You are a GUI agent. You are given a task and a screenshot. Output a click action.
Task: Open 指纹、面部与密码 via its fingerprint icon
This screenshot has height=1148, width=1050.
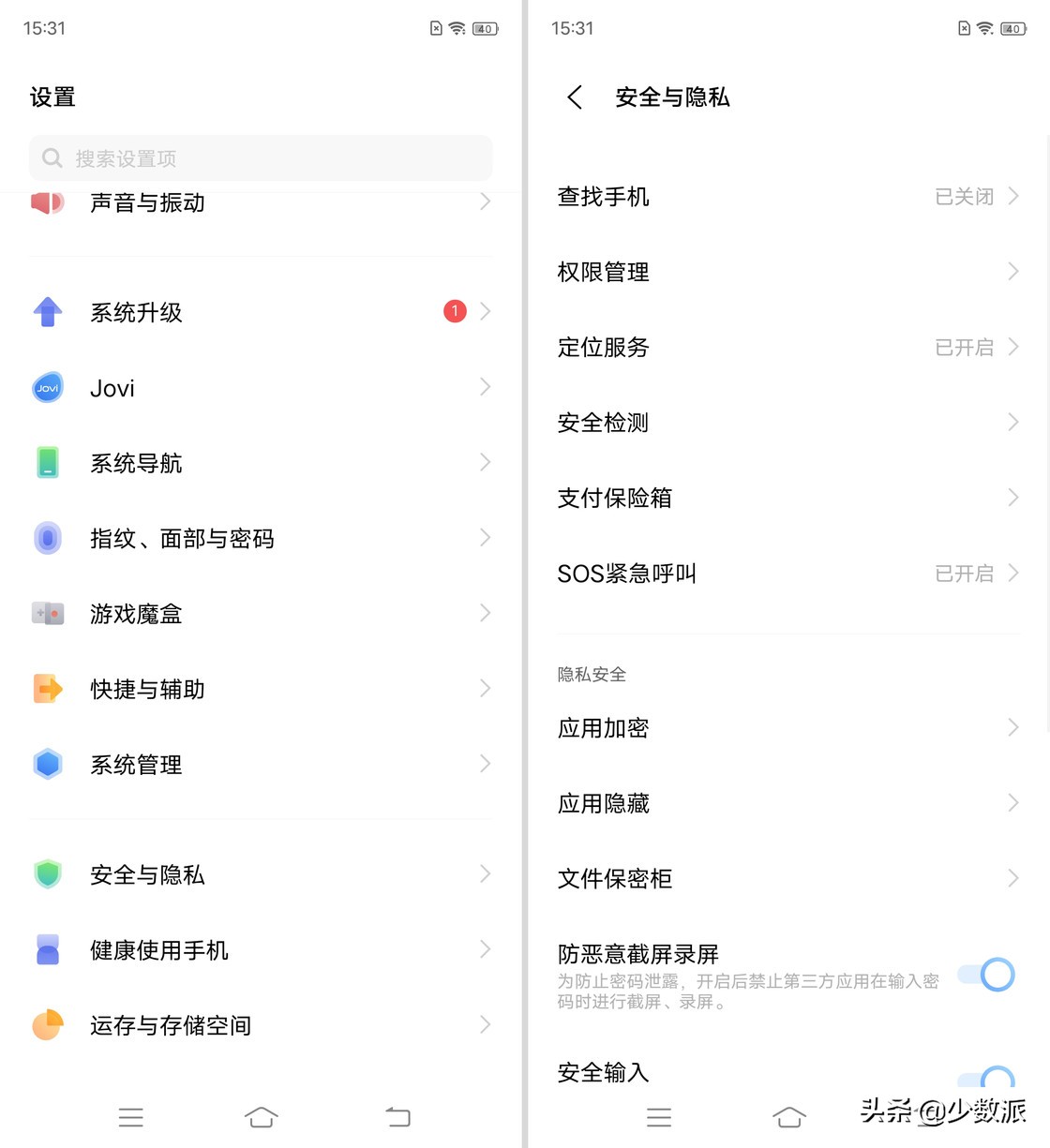pyautogui.click(x=48, y=538)
